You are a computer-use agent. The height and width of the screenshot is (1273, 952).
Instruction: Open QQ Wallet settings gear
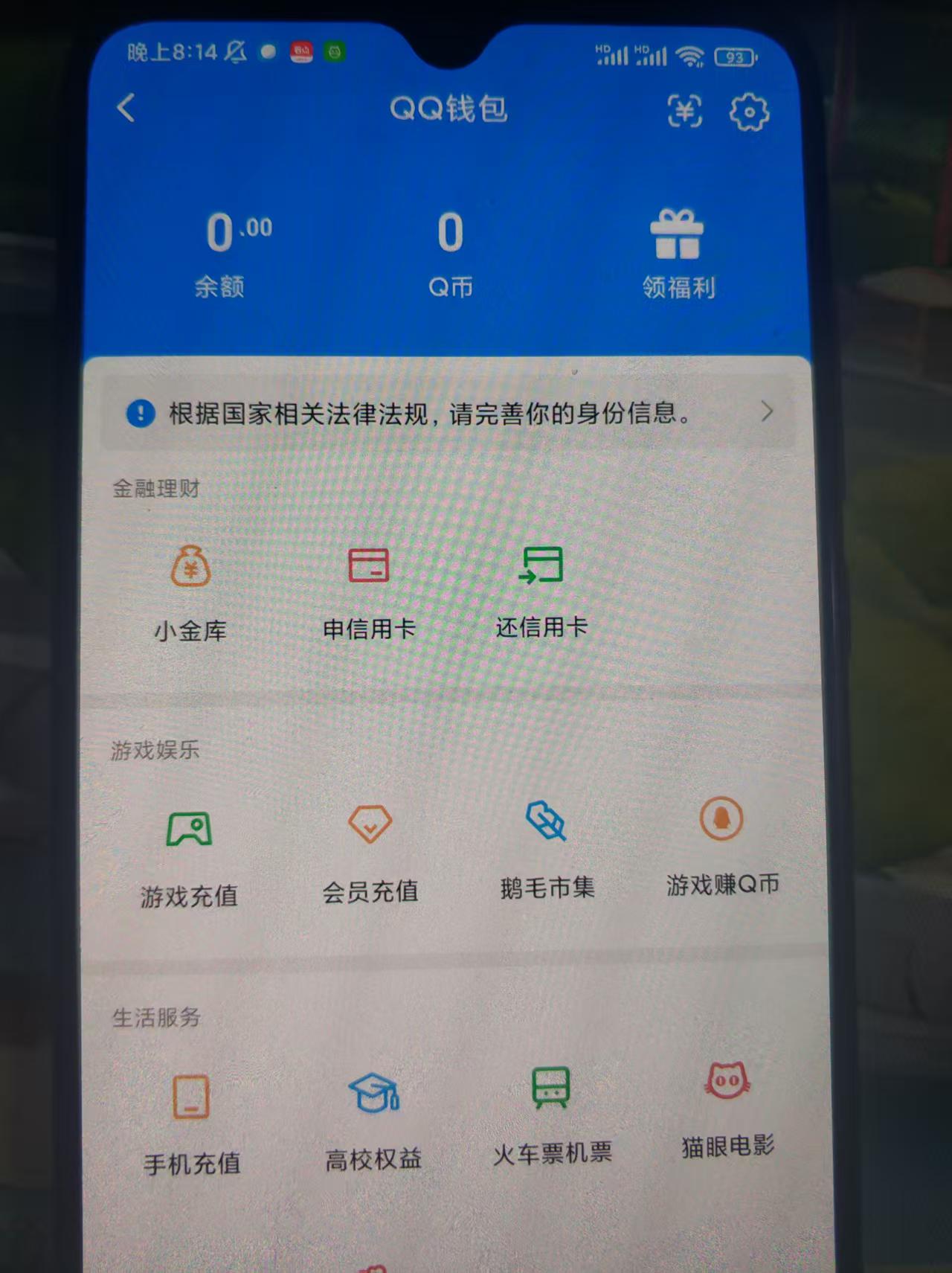[750, 112]
